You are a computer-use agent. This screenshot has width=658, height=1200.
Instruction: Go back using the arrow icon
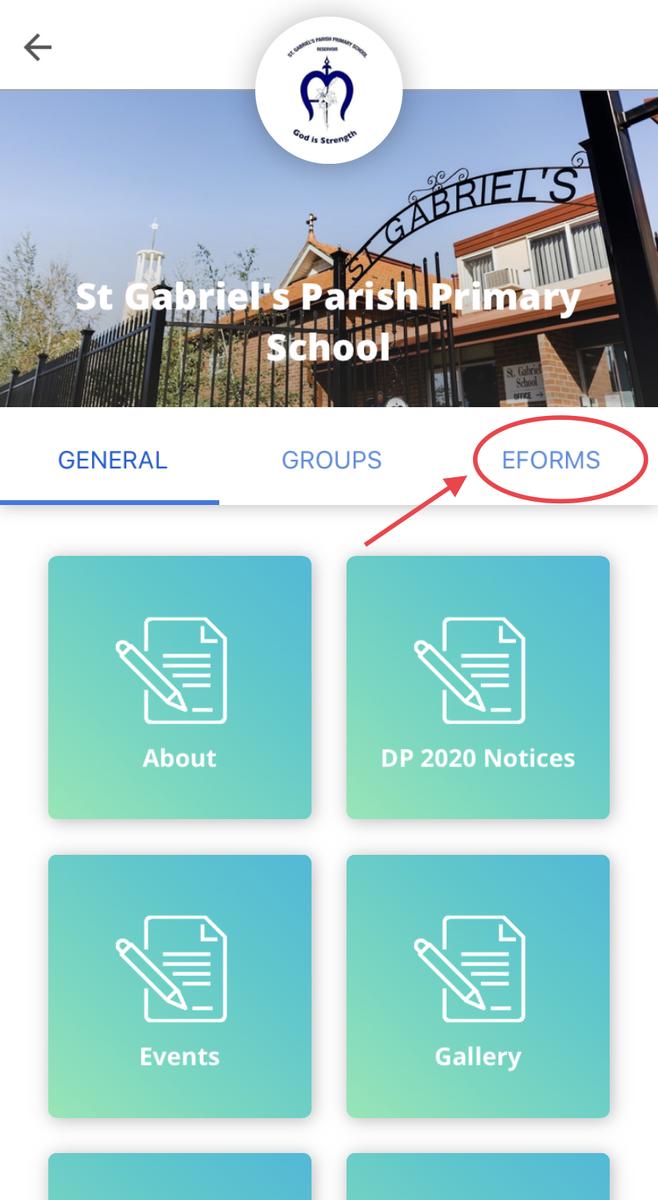coord(38,47)
